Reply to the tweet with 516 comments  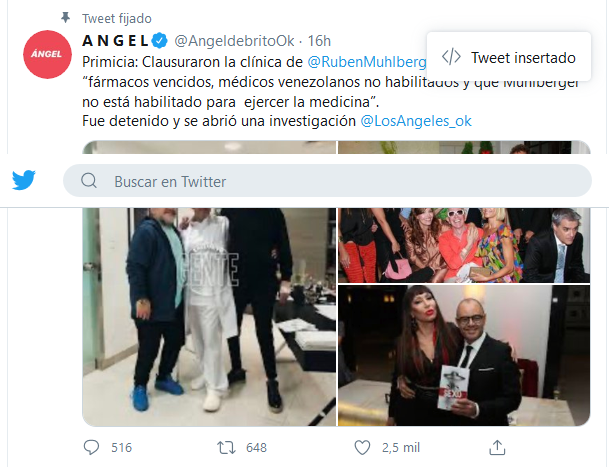point(91,447)
